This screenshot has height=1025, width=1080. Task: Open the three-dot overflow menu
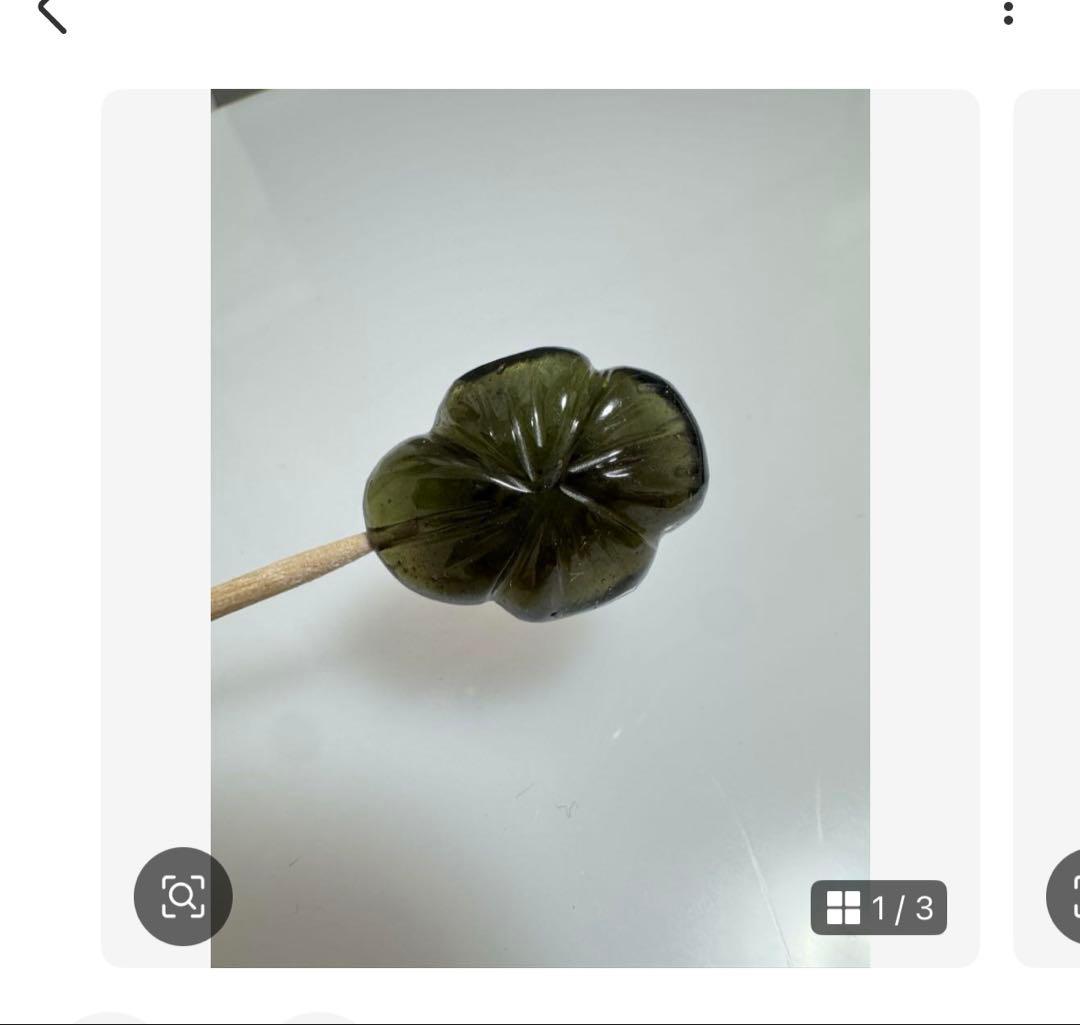click(x=1007, y=13)
